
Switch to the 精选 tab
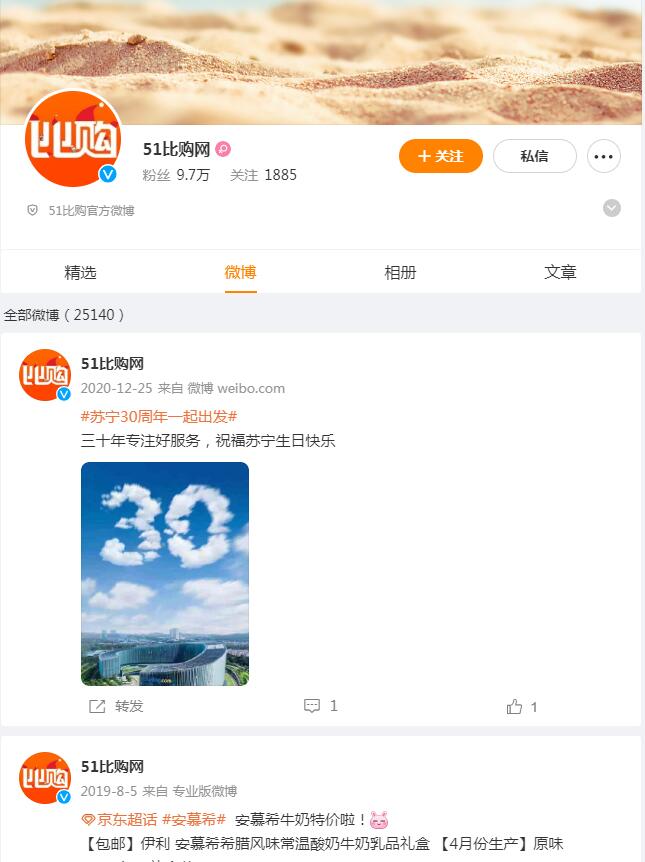pos(80,272)
